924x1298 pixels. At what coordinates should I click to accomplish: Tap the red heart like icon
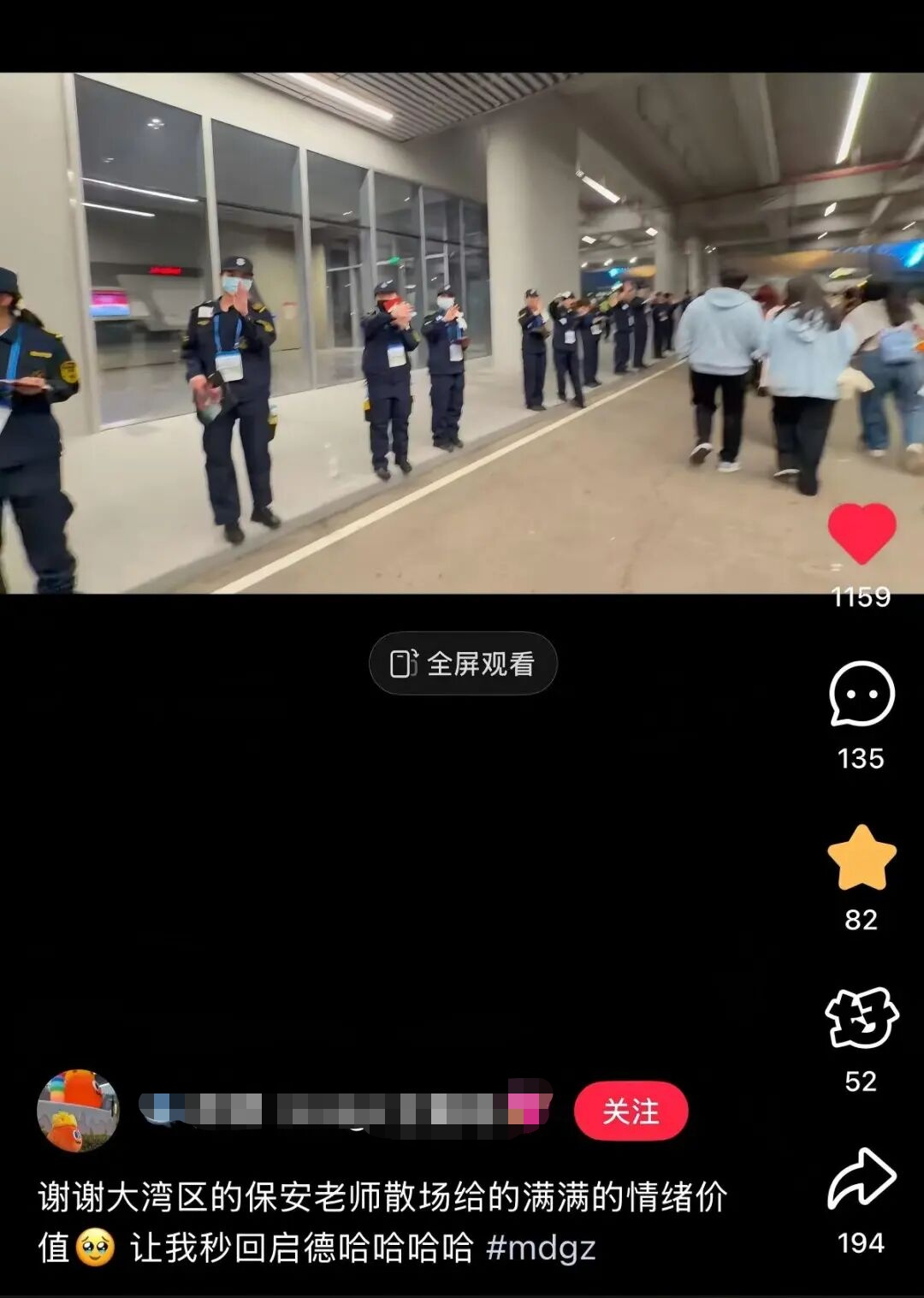click(862, 534)
